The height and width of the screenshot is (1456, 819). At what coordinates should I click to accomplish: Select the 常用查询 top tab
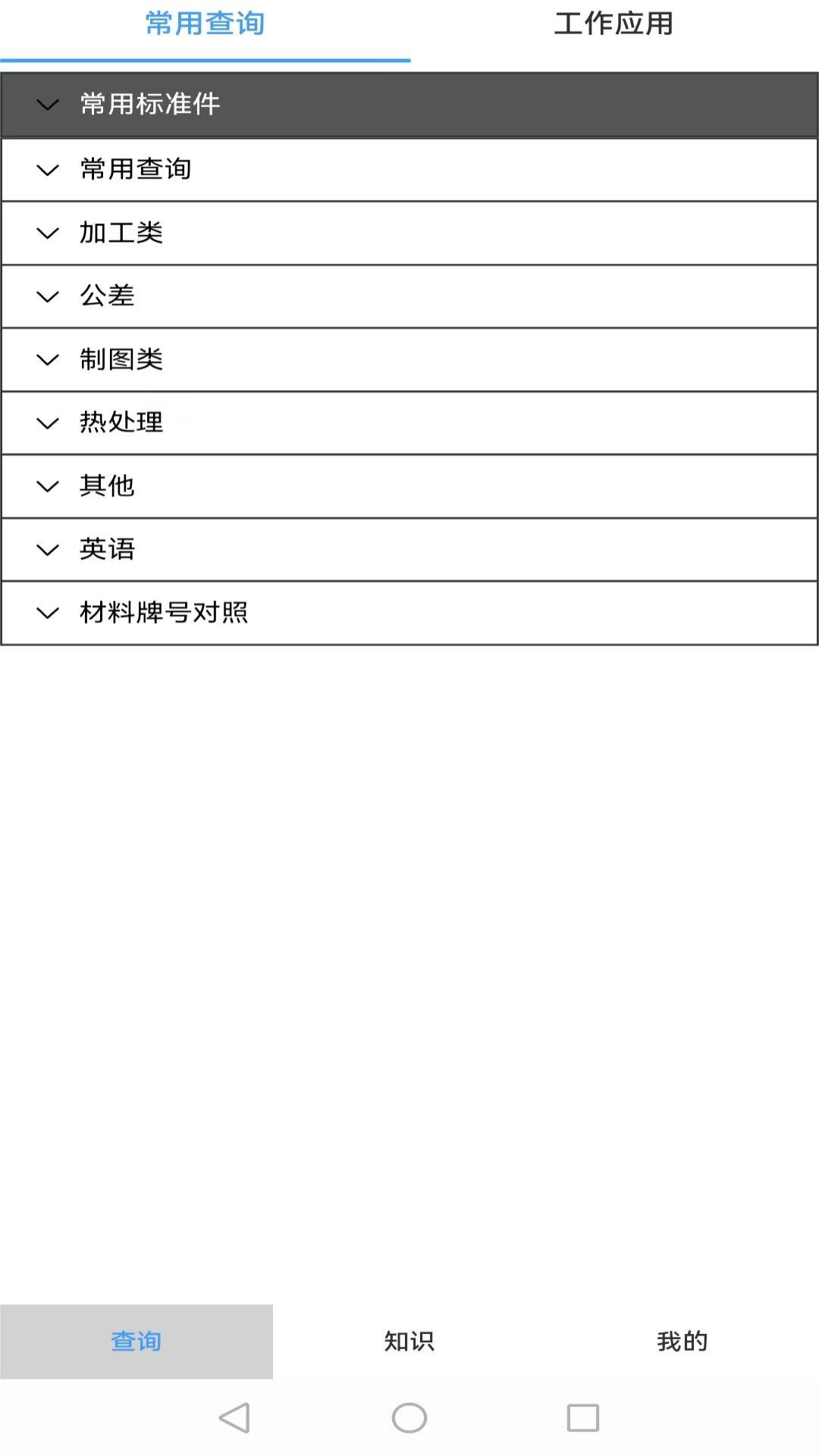(205, 24)
